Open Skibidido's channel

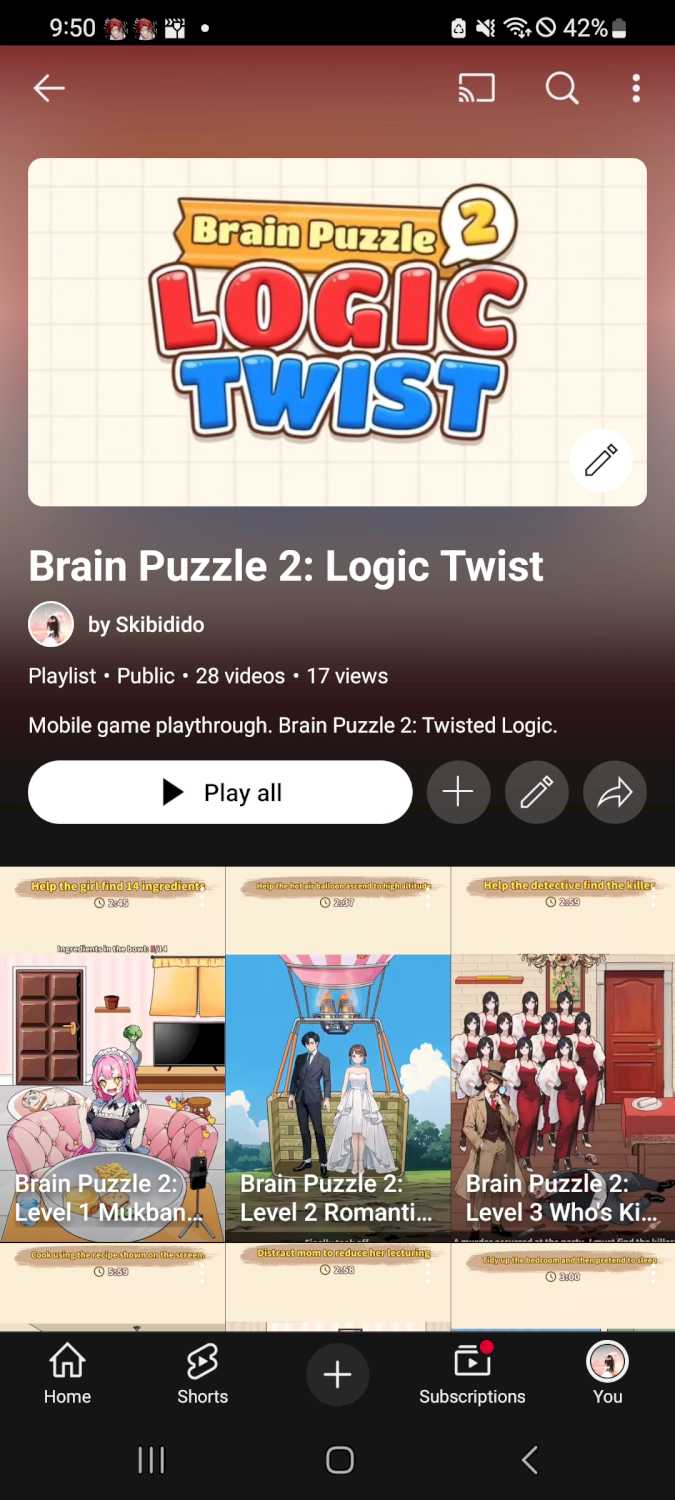145,625
